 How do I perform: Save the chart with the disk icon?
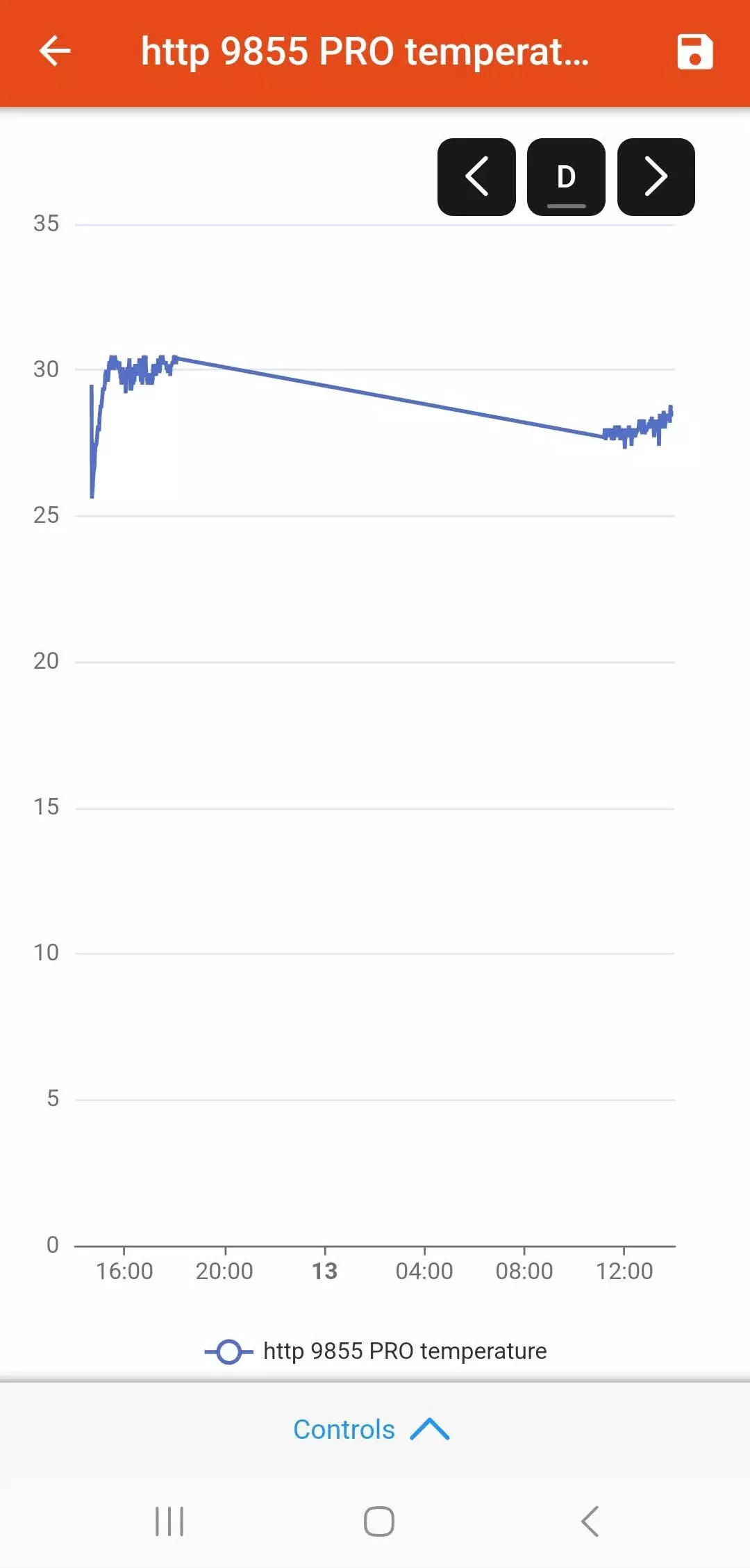(x=694, y=52)
